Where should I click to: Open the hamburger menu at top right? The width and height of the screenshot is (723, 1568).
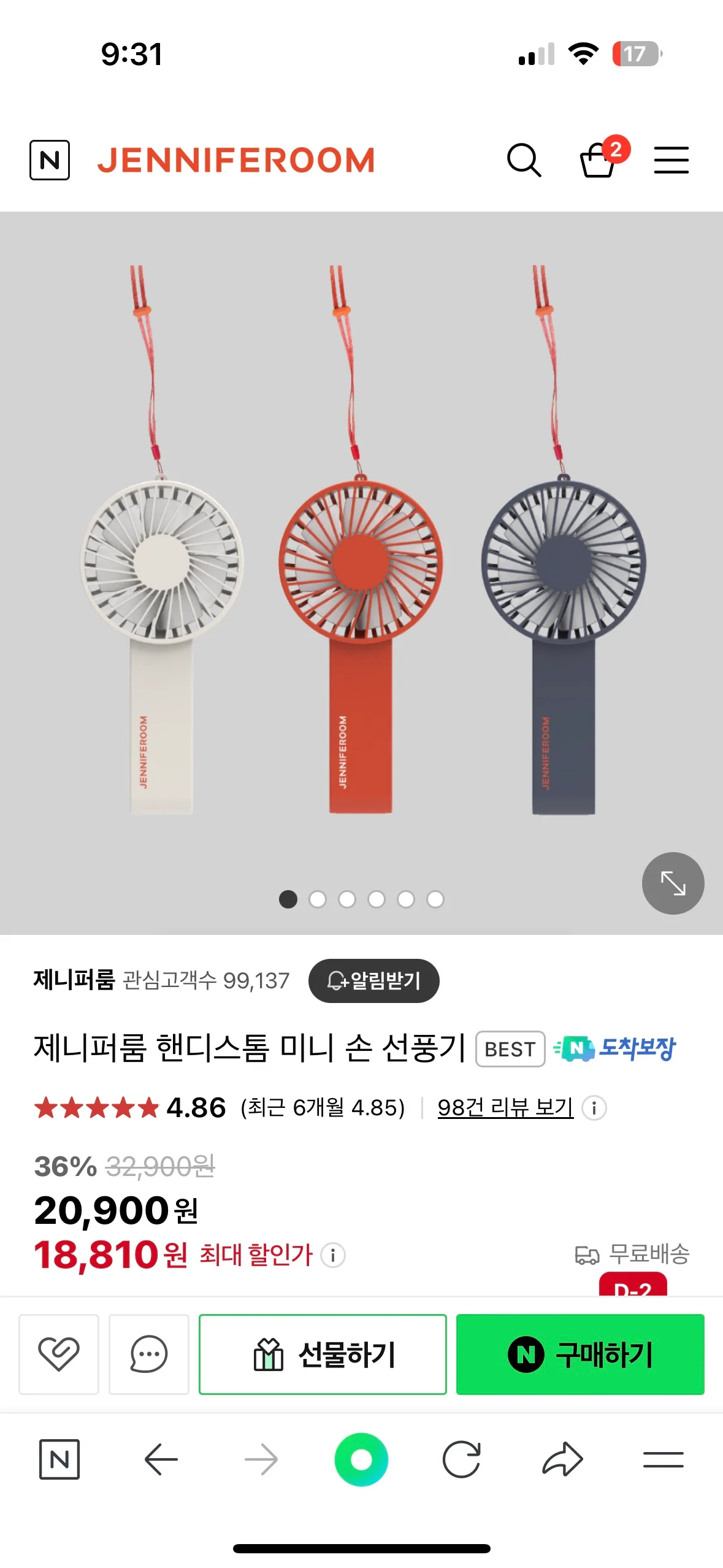tap(671, 160)
